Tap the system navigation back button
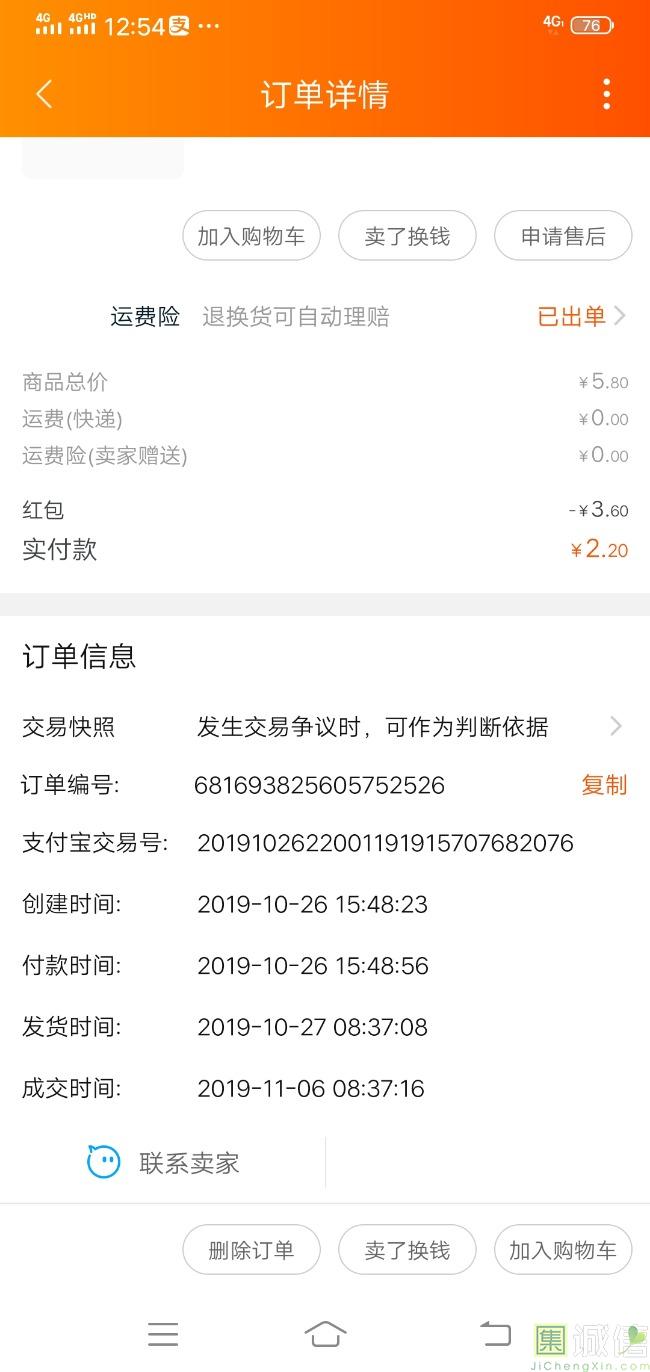The height and width of the screenshot is (1372, 650). [x=495, y=1333]
